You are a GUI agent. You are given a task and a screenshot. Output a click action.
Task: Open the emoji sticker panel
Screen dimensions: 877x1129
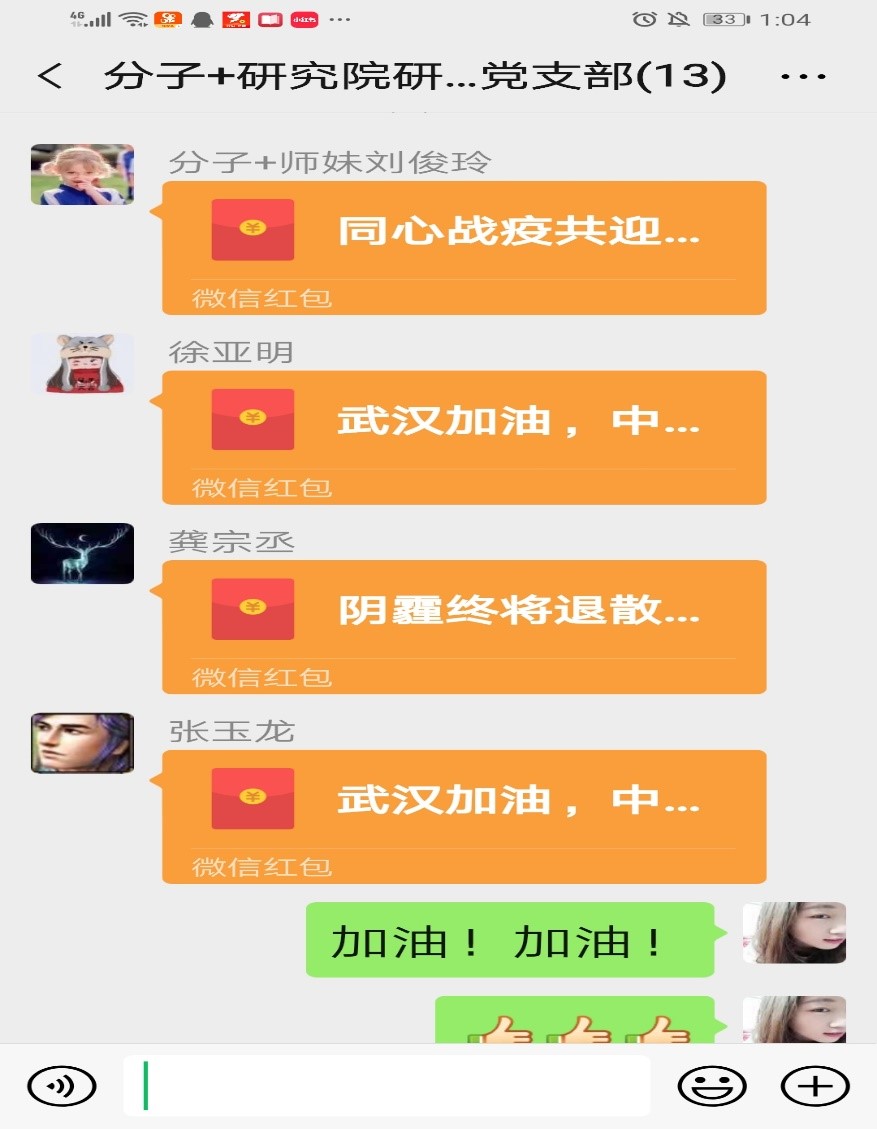point(712,1085)
